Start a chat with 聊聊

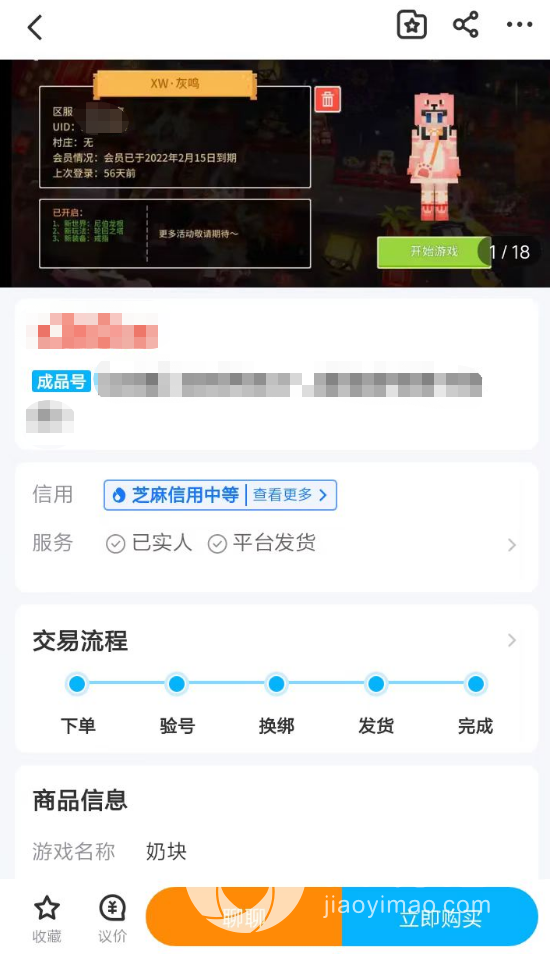(x=244, y=917)
